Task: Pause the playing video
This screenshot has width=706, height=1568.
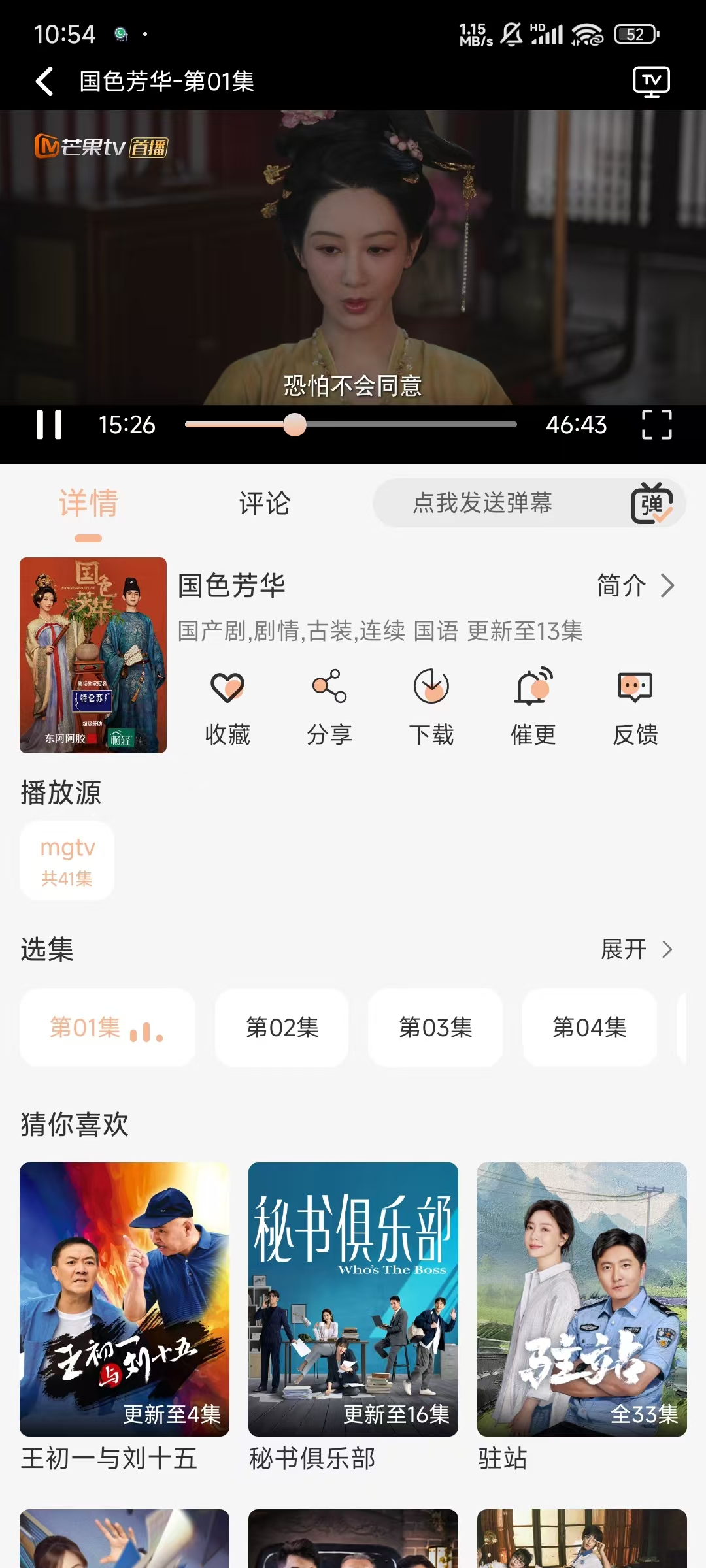Action: [49, 425]
